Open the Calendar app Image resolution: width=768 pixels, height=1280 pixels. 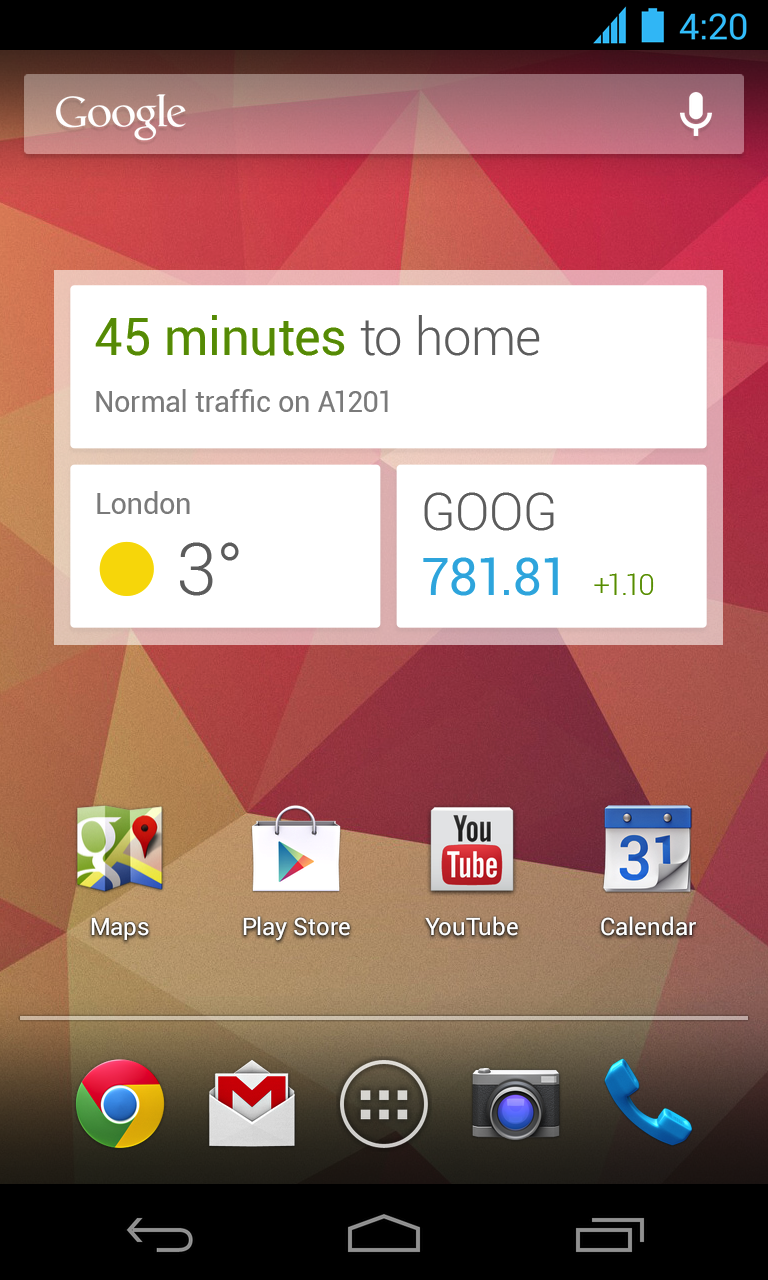647,850
